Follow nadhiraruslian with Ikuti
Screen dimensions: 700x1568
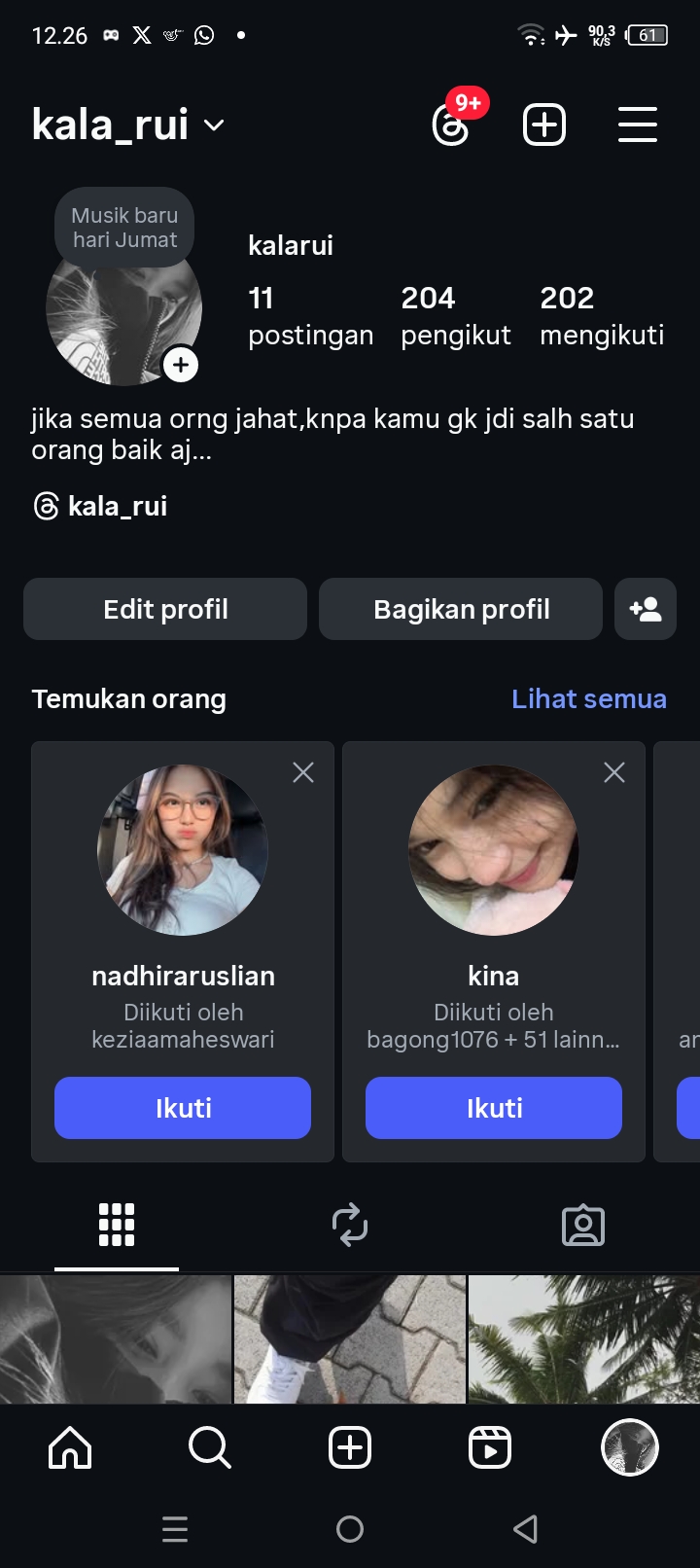[183, 1108]
